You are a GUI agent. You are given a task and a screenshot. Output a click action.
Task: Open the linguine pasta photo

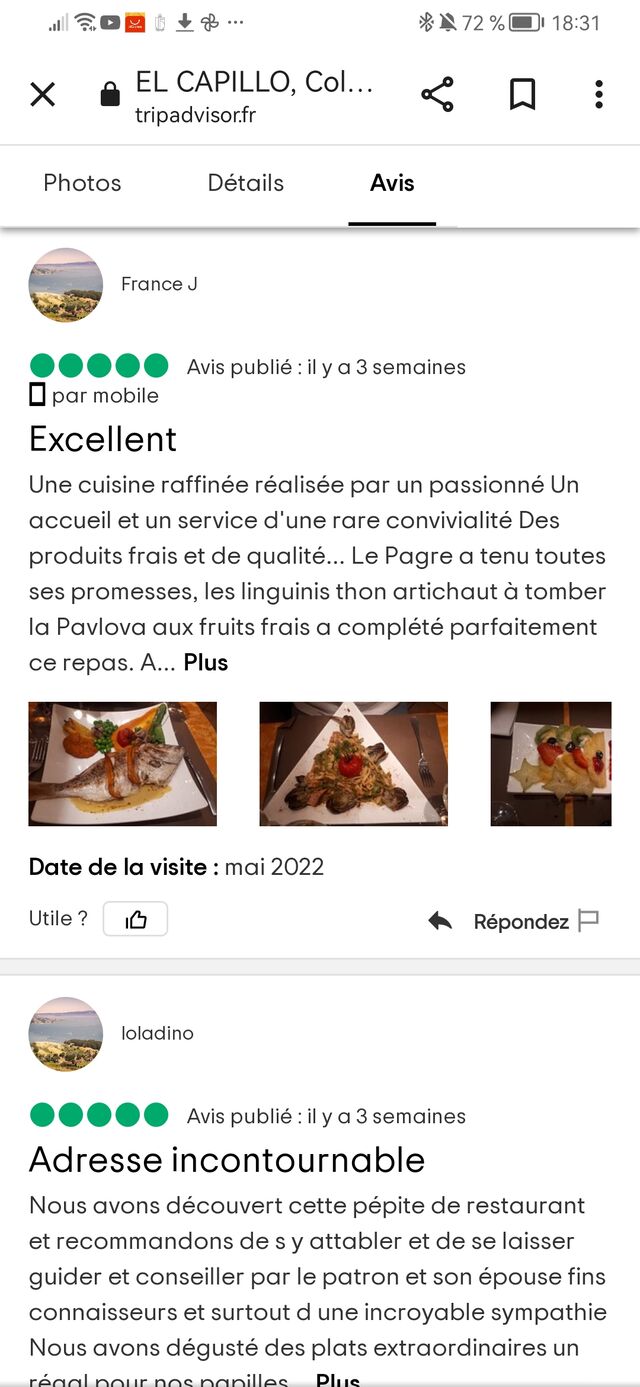click(353, 764)
